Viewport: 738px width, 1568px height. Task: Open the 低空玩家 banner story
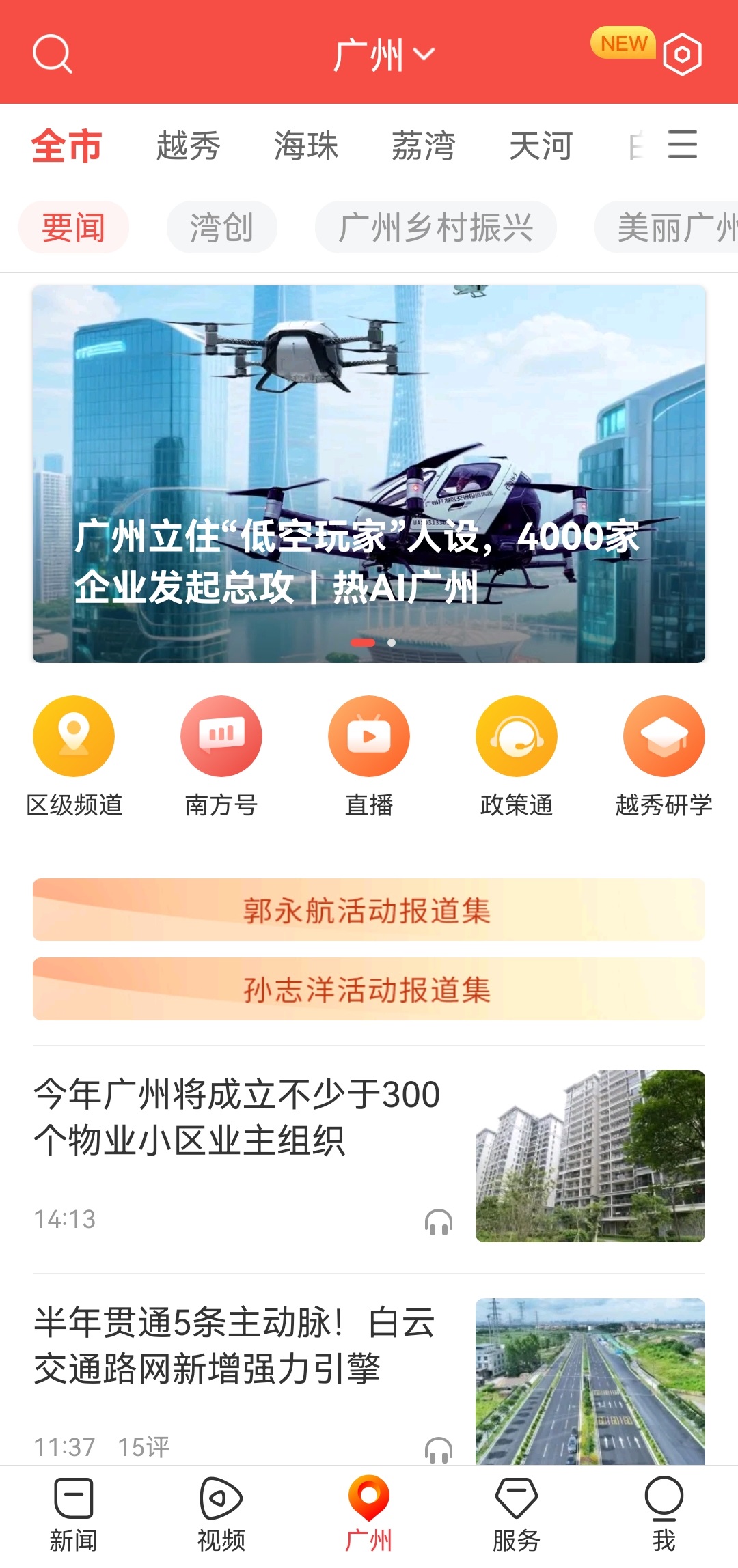pyautogui.click(x=369, y=474)
